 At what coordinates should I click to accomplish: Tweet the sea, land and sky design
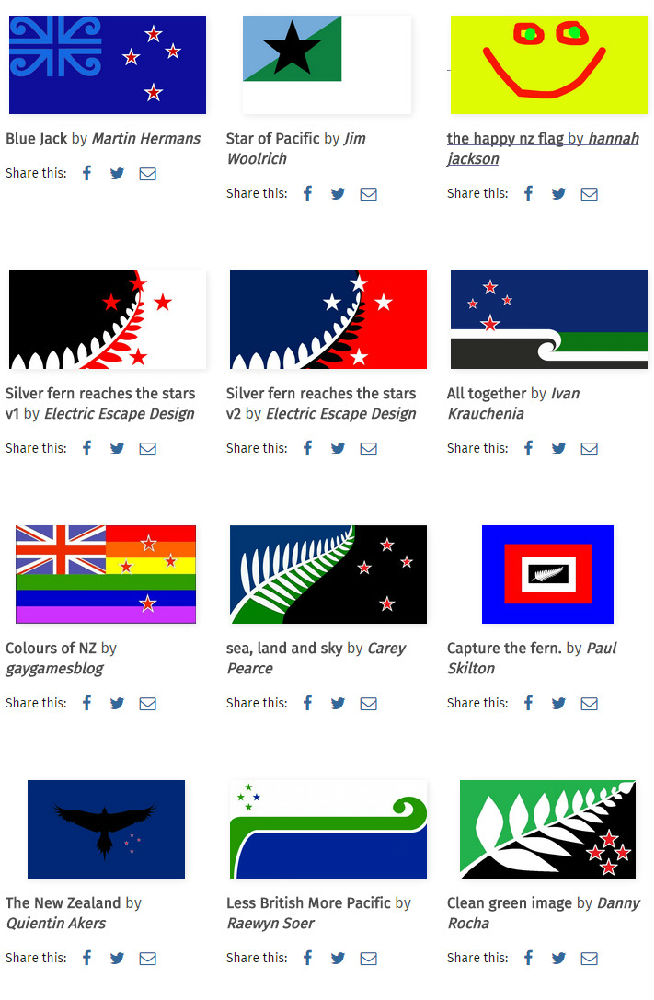pyautogui.click(x=338, y=703)
